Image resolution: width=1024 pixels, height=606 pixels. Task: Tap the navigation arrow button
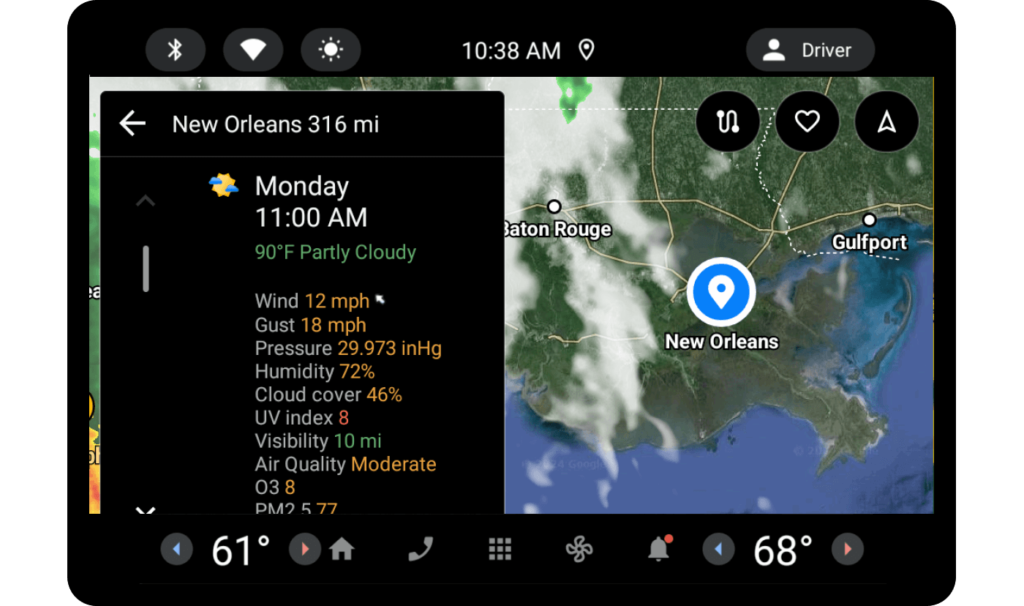click(x=886, y=122)
